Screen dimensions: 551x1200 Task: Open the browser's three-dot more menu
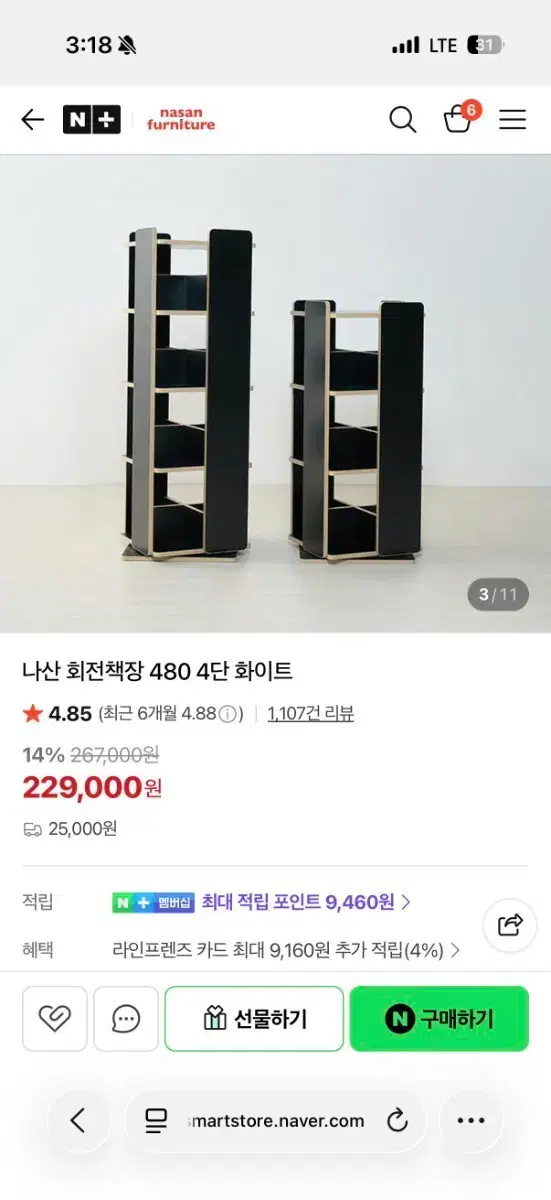tap(471, 1121)
